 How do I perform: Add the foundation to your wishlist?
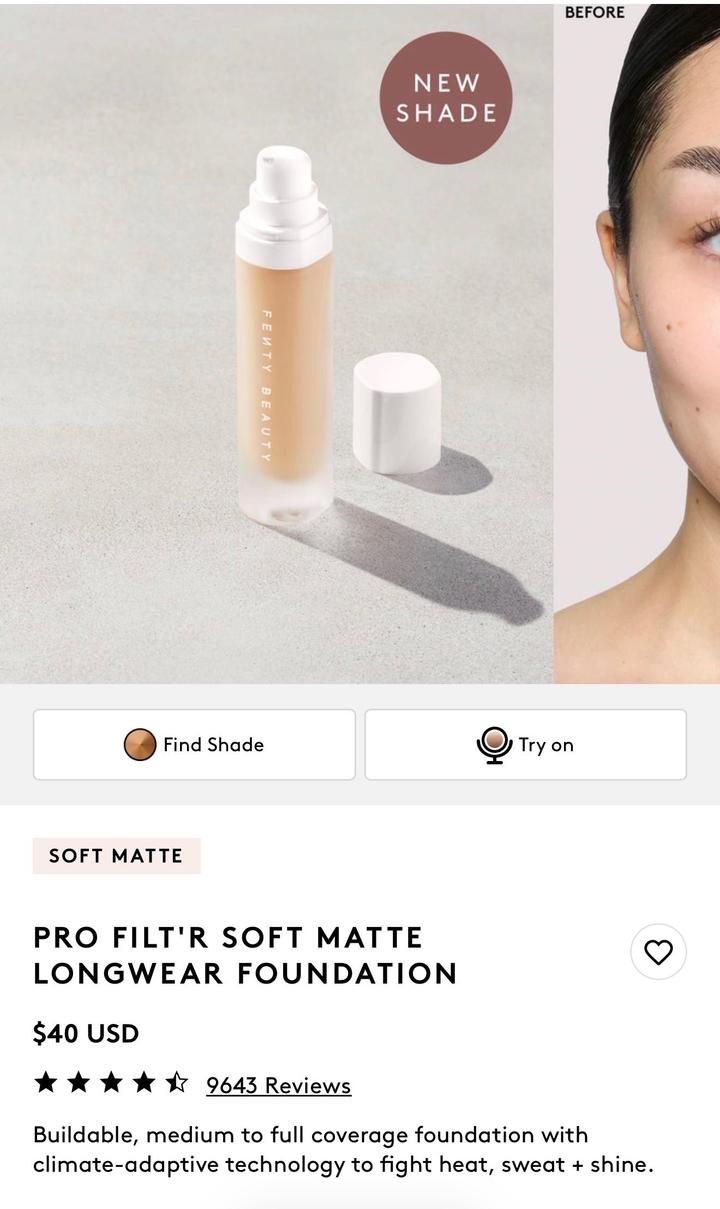pyautogui.click(x=658, y=953)
